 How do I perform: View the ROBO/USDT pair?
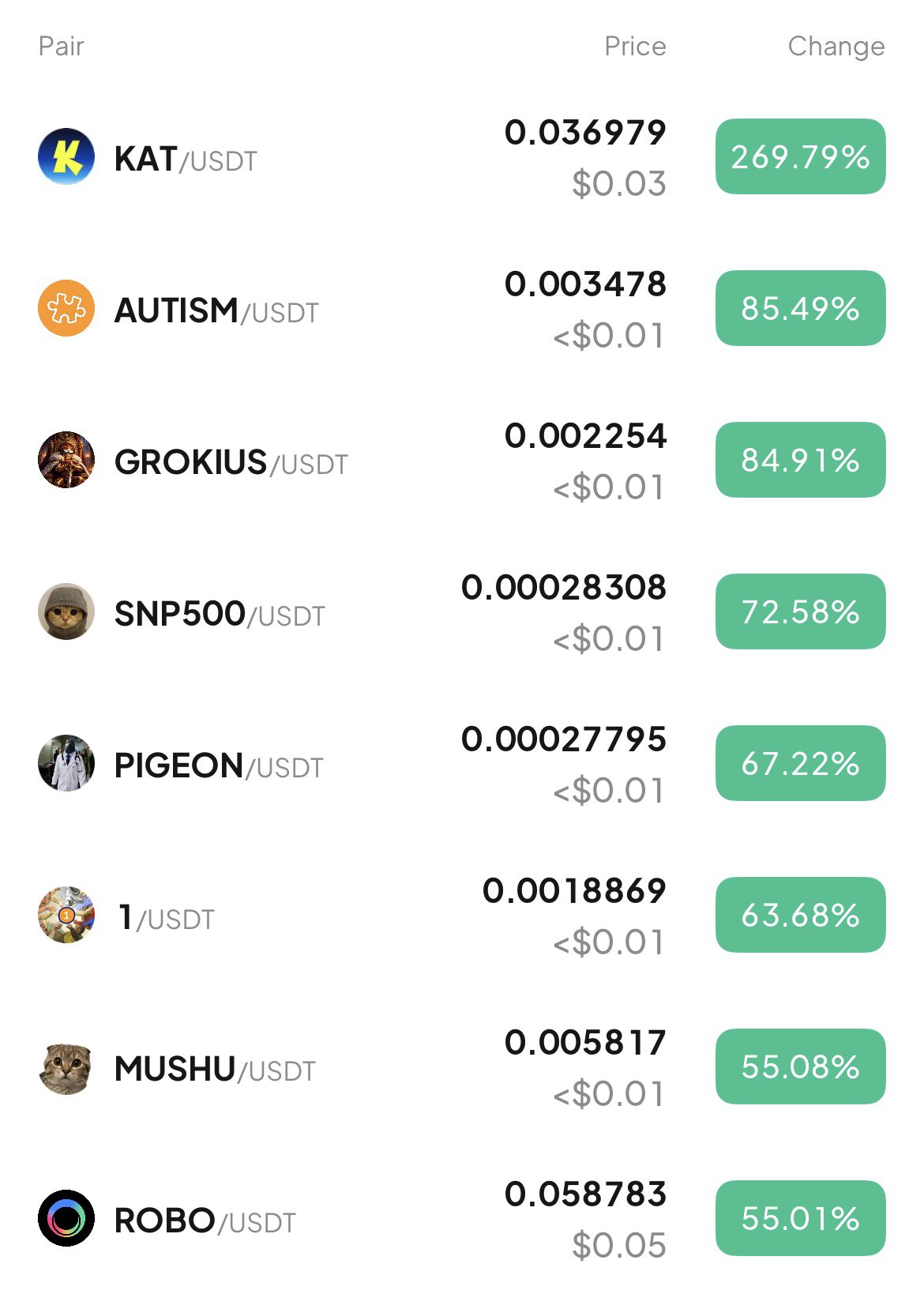[205, 1221]
